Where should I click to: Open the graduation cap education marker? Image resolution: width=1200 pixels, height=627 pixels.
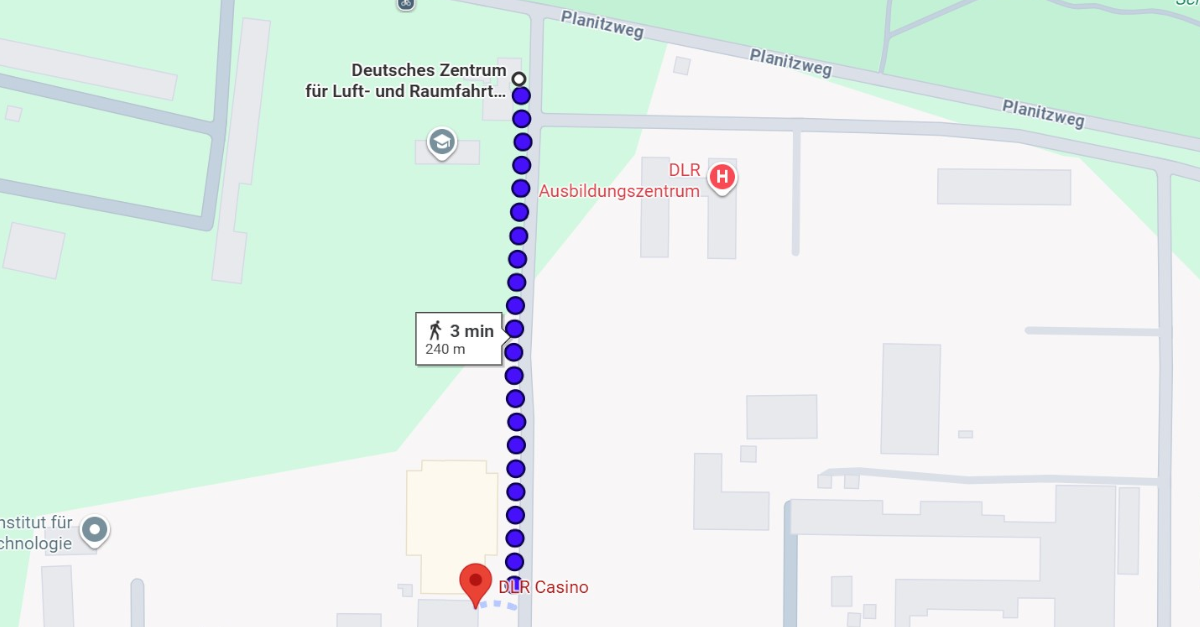441,142
